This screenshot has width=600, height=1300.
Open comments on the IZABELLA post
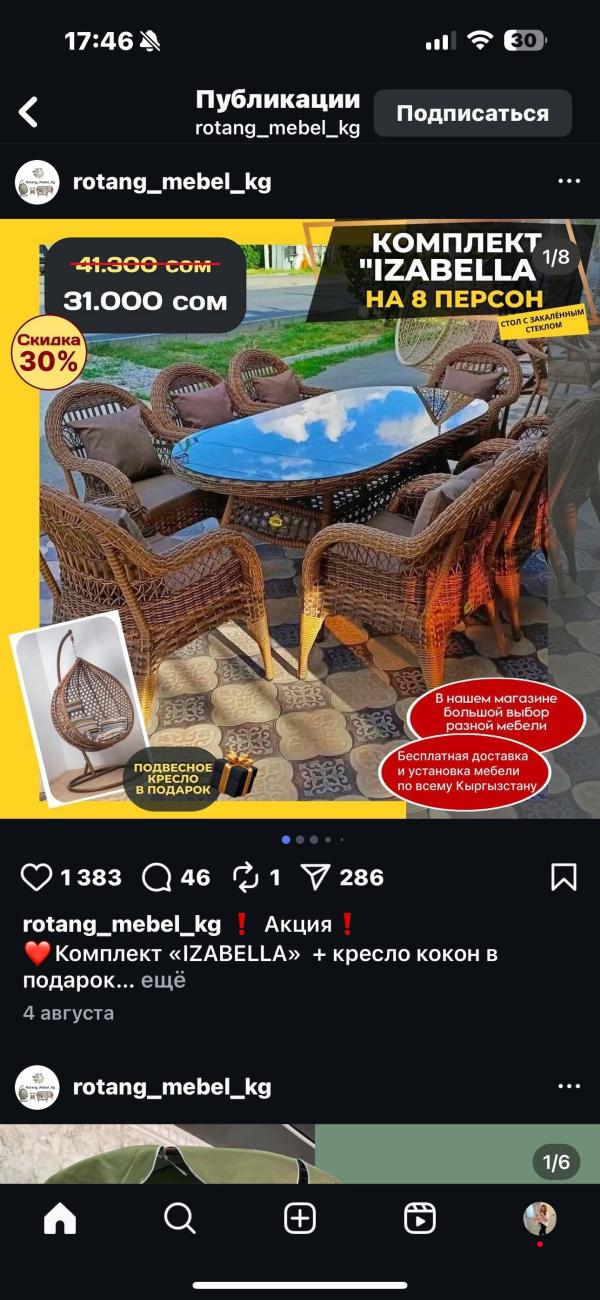coord(158,877)
